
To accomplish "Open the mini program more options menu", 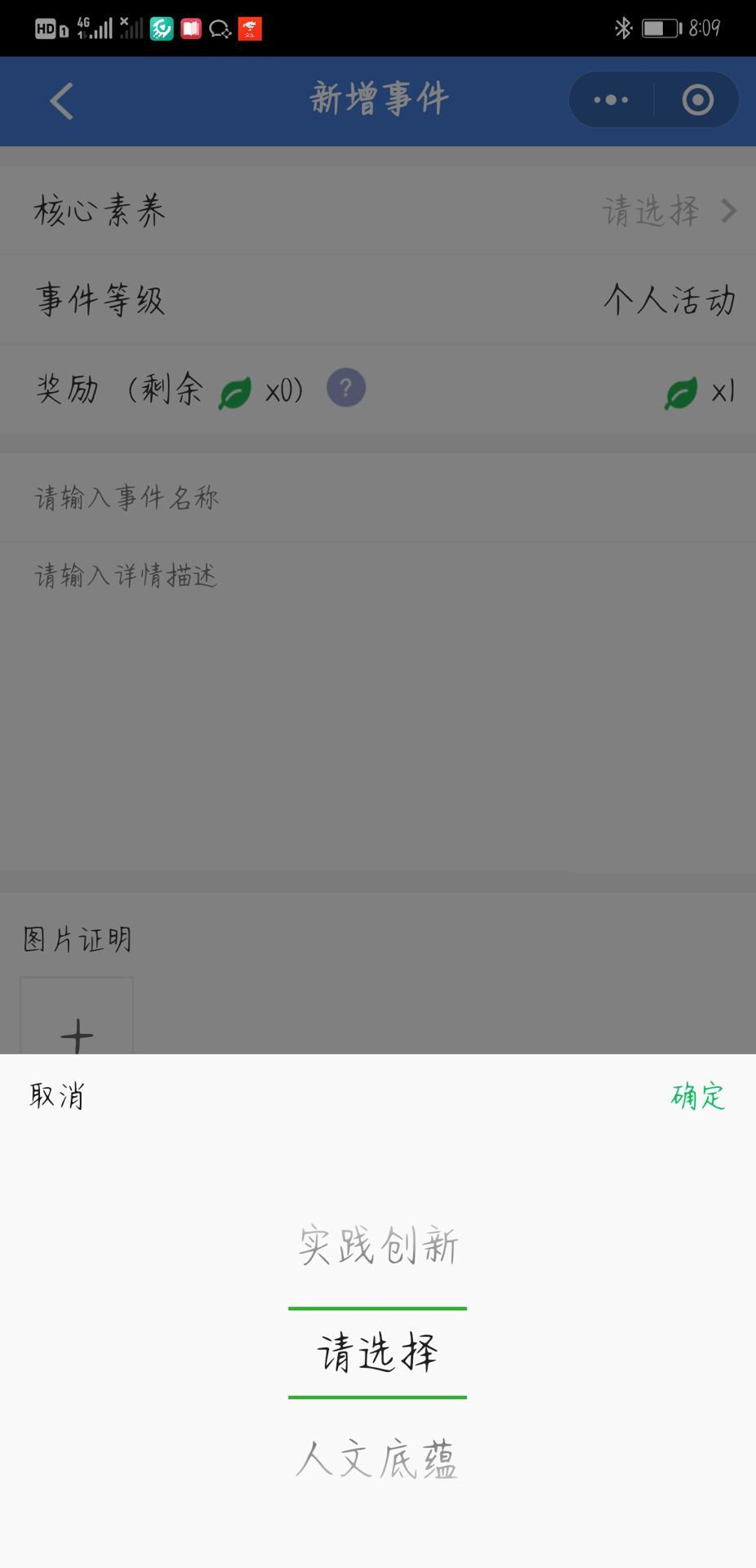I will click(x=611, y=100).
